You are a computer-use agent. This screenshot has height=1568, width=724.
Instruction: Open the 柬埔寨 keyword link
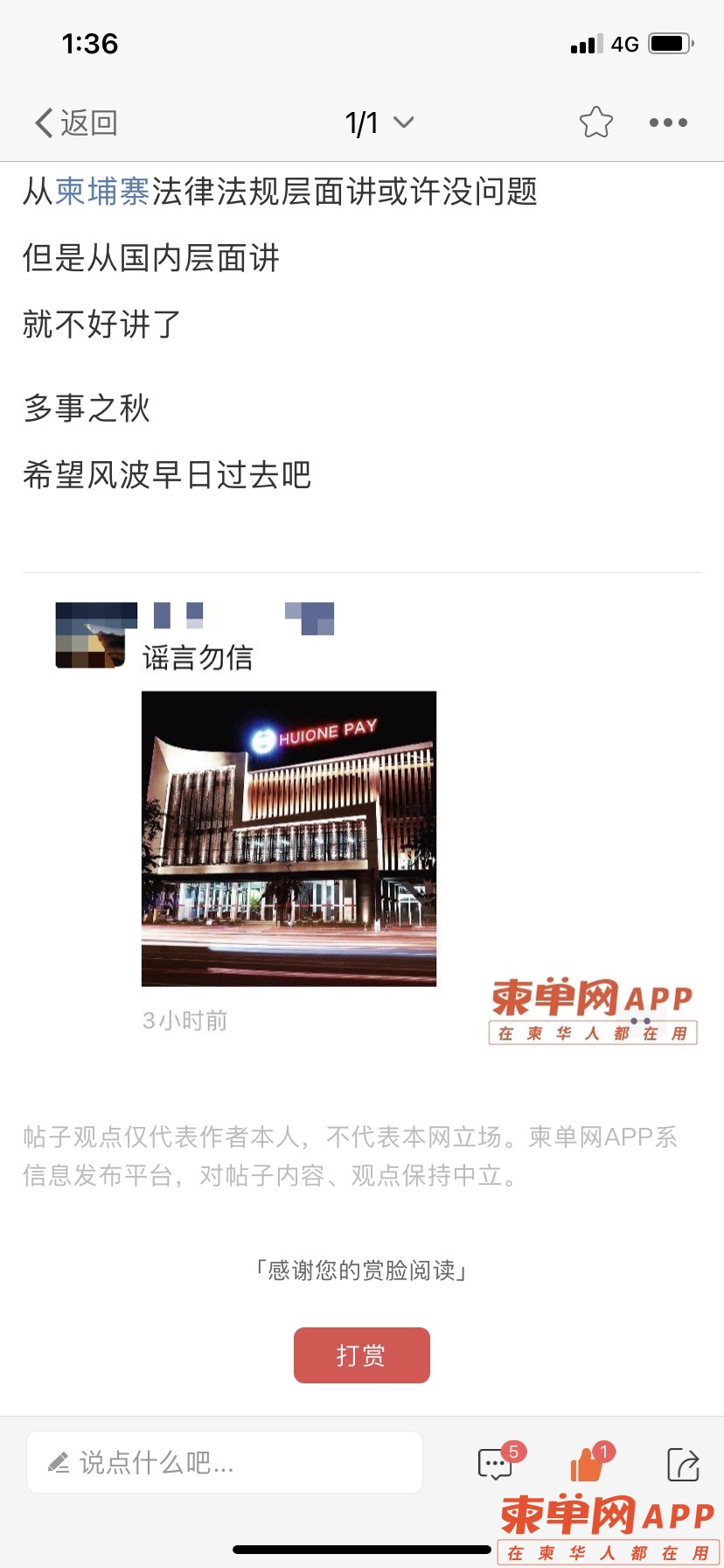click(102, 192)
